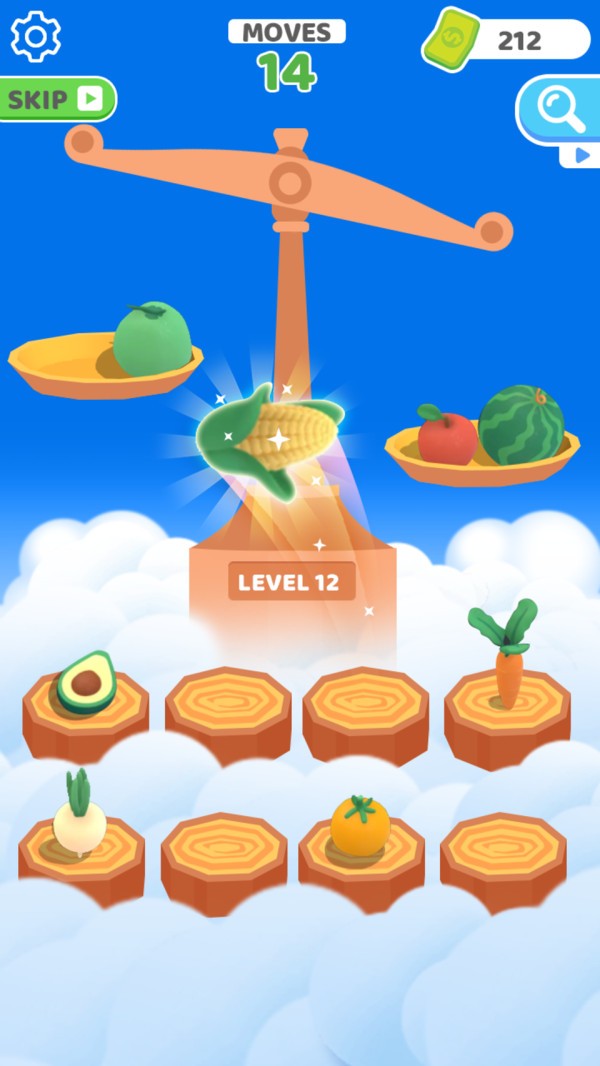Skip this level
Viewport: 600px width, 1066px height.
click(56, 99)
